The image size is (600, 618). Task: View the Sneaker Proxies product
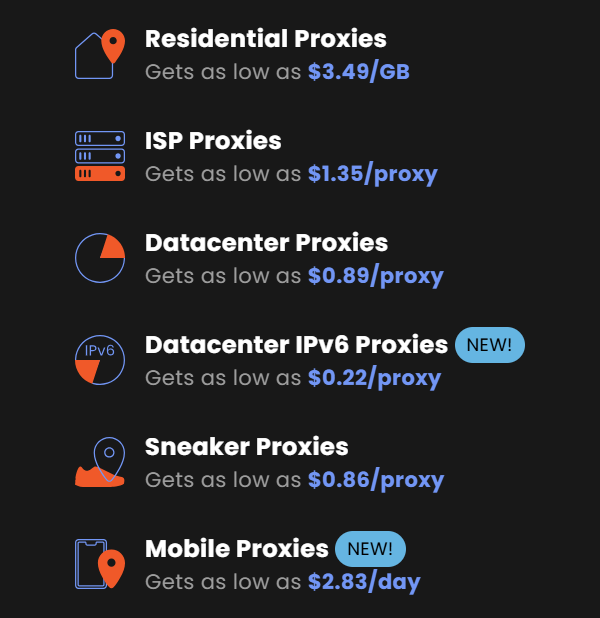point(246,447)
